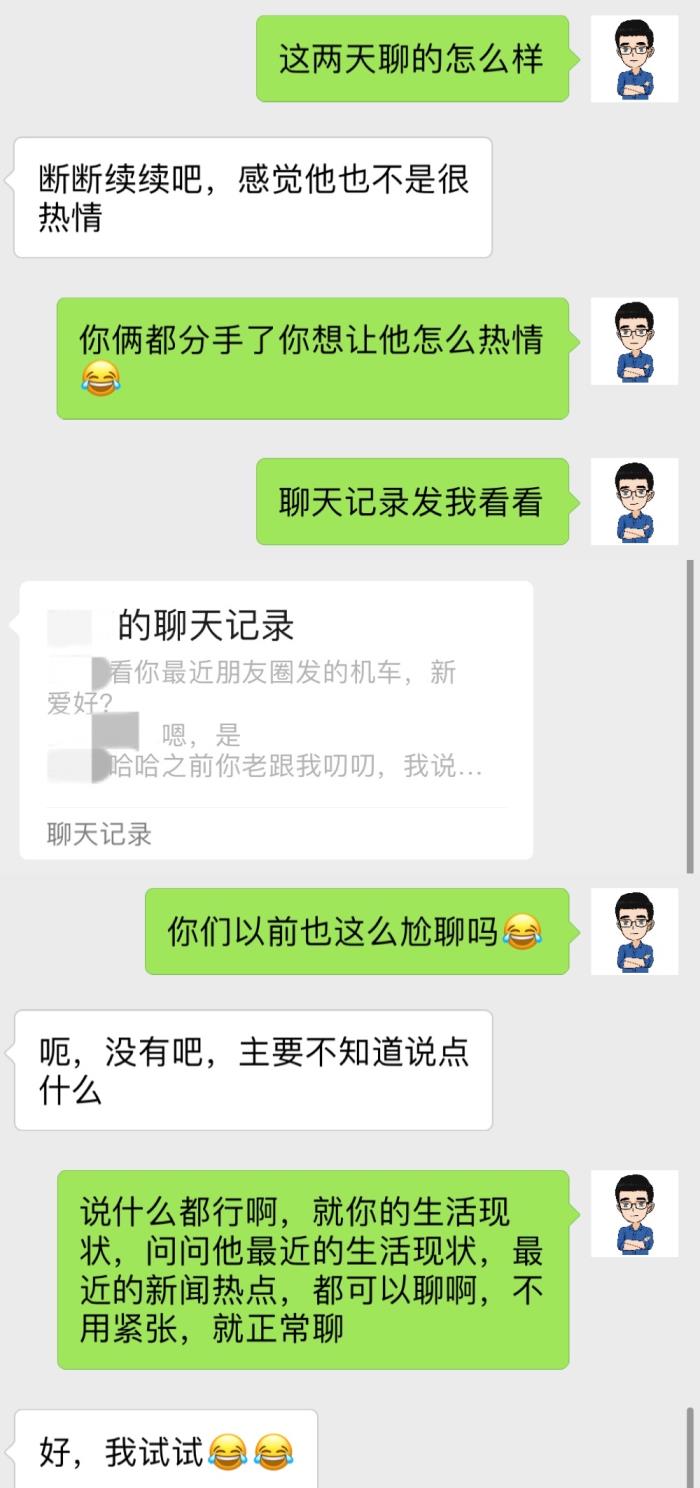The height and width of the screenshot is (1488, 700).
Task: Open sender's avatar next to 聊天记录发我看看
Action: pos(634,502)
